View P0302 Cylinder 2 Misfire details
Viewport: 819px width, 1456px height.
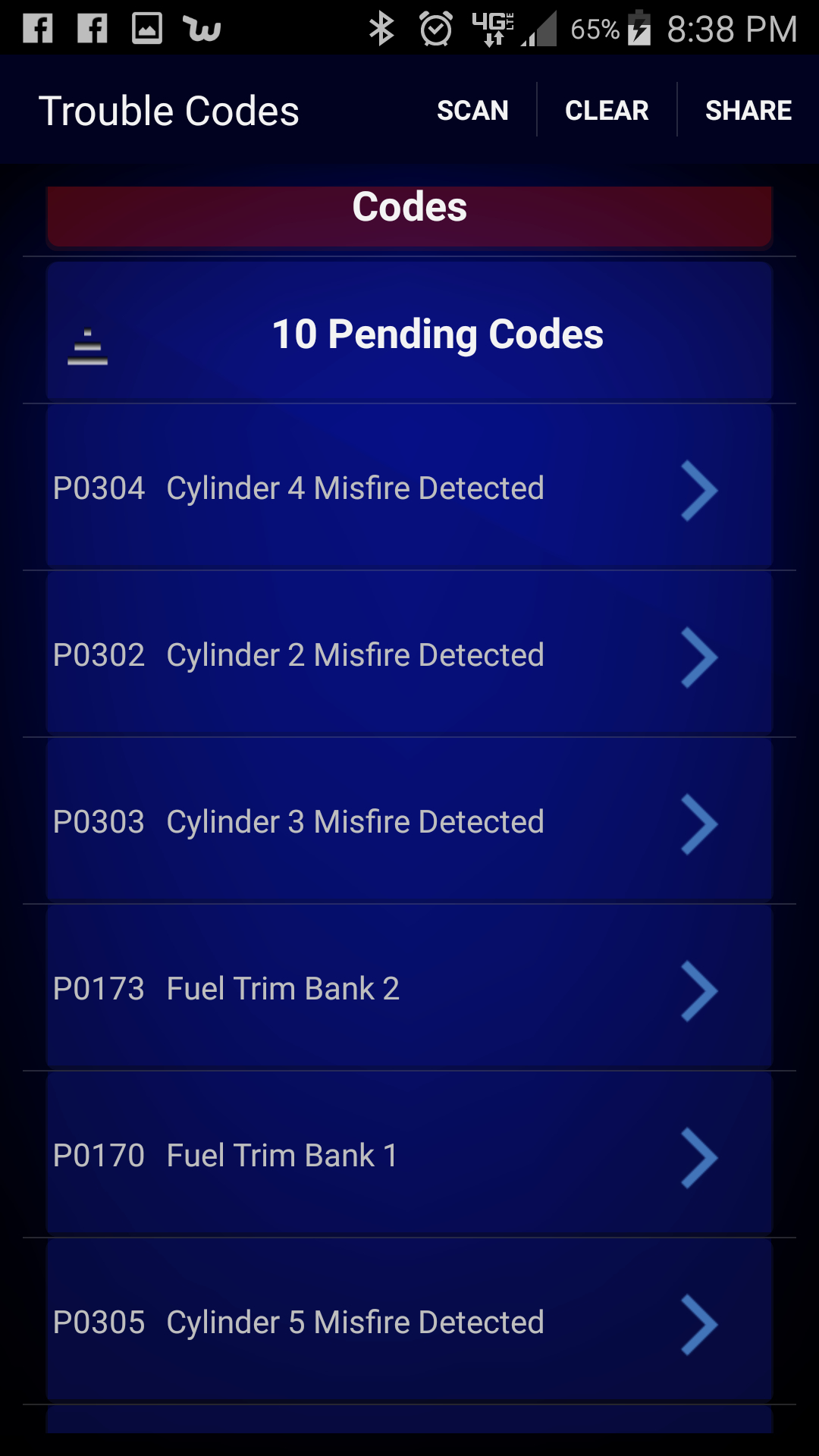pyautogui.click(x=409, y=655)
